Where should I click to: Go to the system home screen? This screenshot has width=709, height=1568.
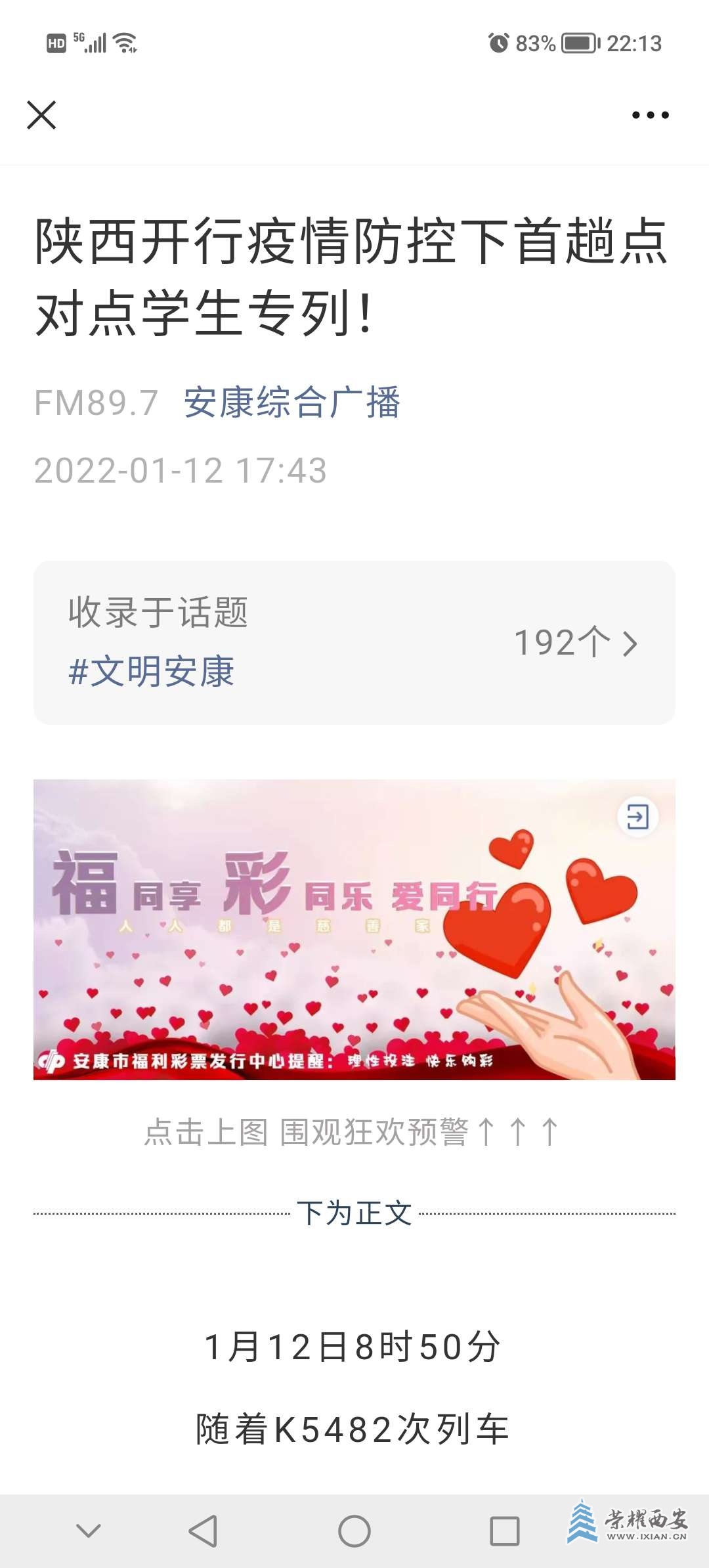(354, 1531)
